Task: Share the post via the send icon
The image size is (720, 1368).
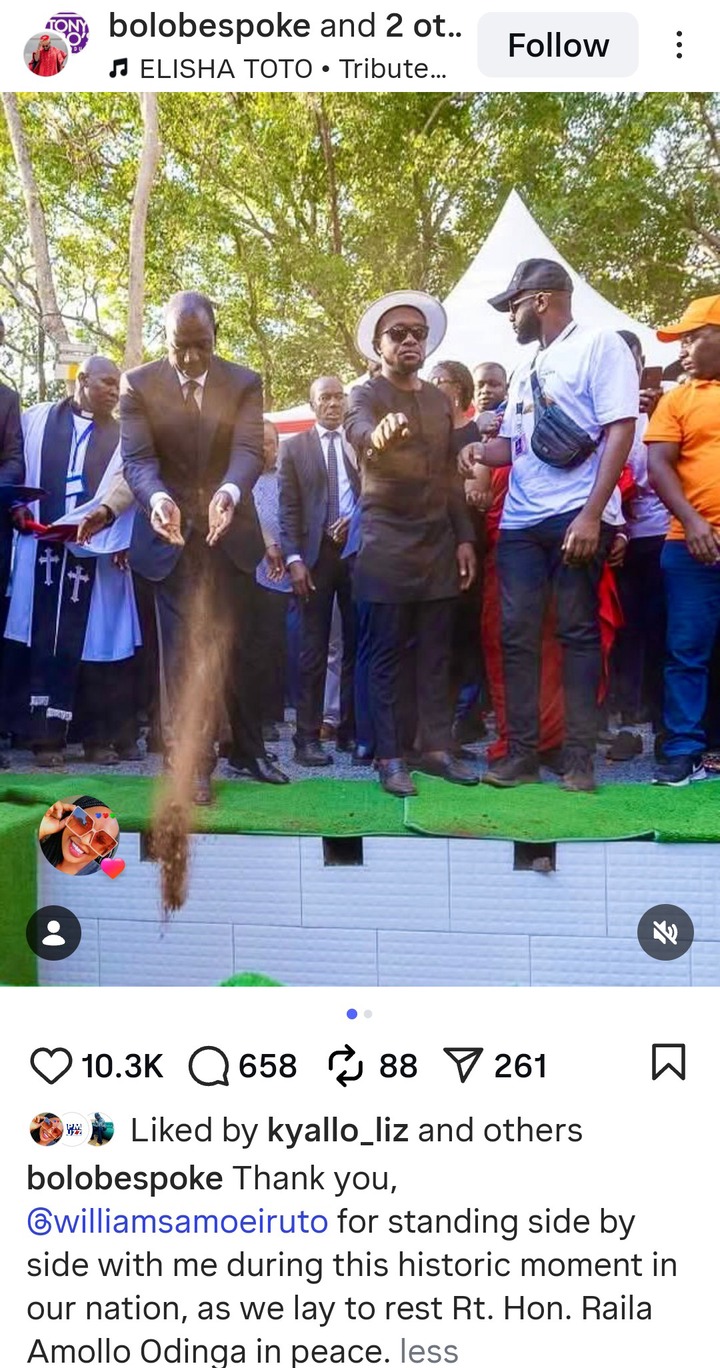Action: 463,1066
